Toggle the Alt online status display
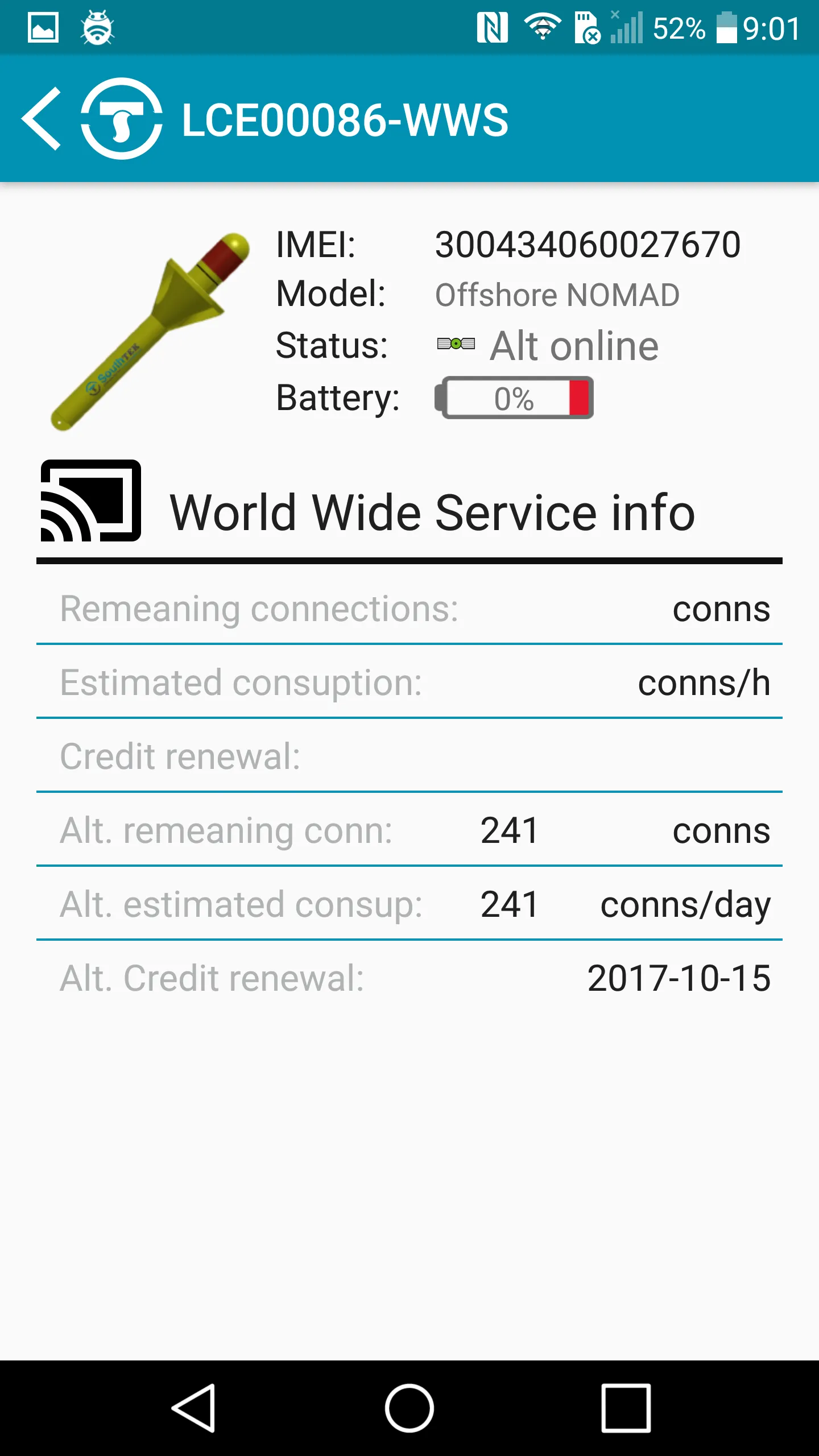This screenshot has width=819, height=1456. click(574, 345)
